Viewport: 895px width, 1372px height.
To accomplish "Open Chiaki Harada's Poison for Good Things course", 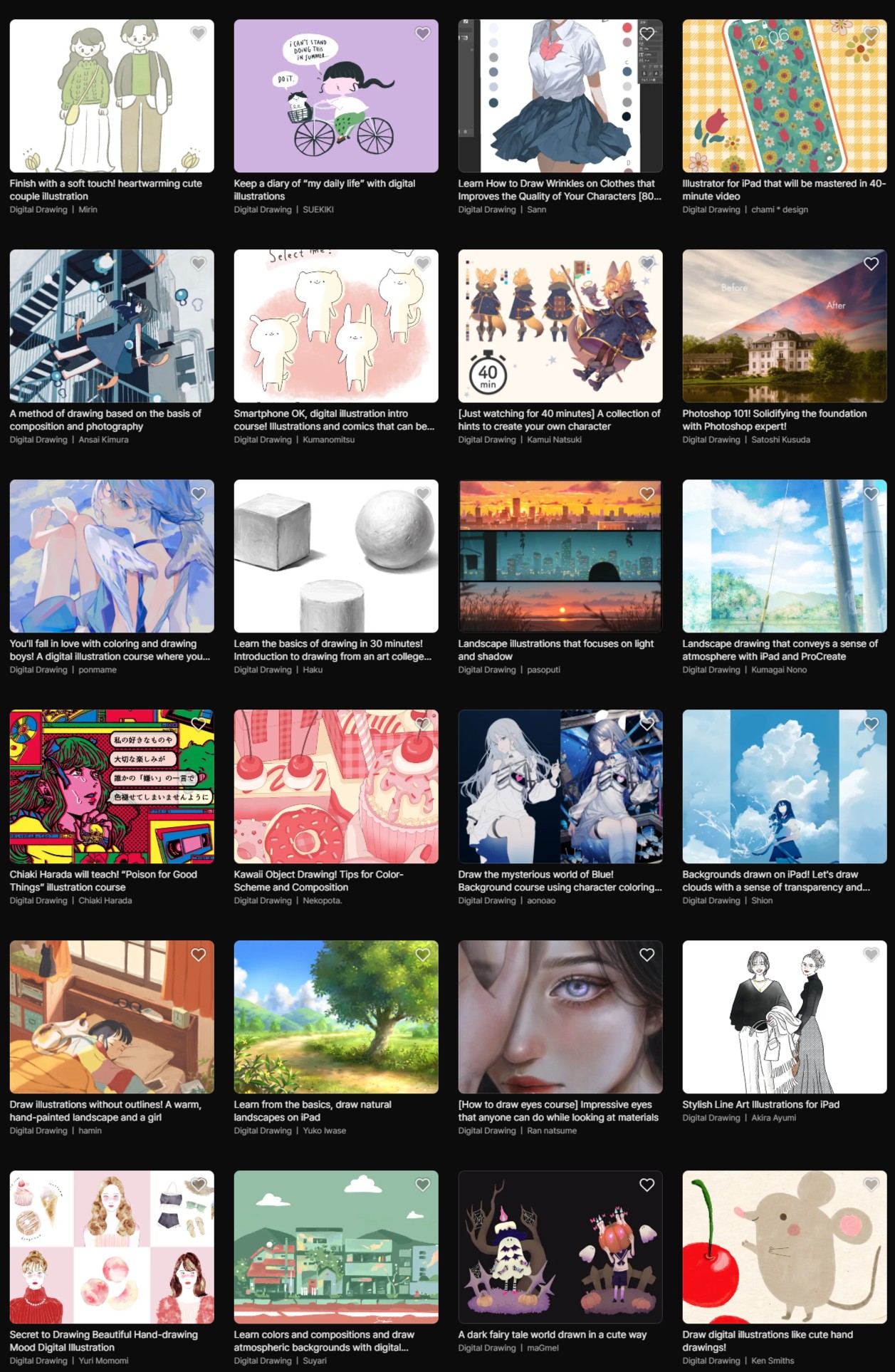I will (112, 786).
